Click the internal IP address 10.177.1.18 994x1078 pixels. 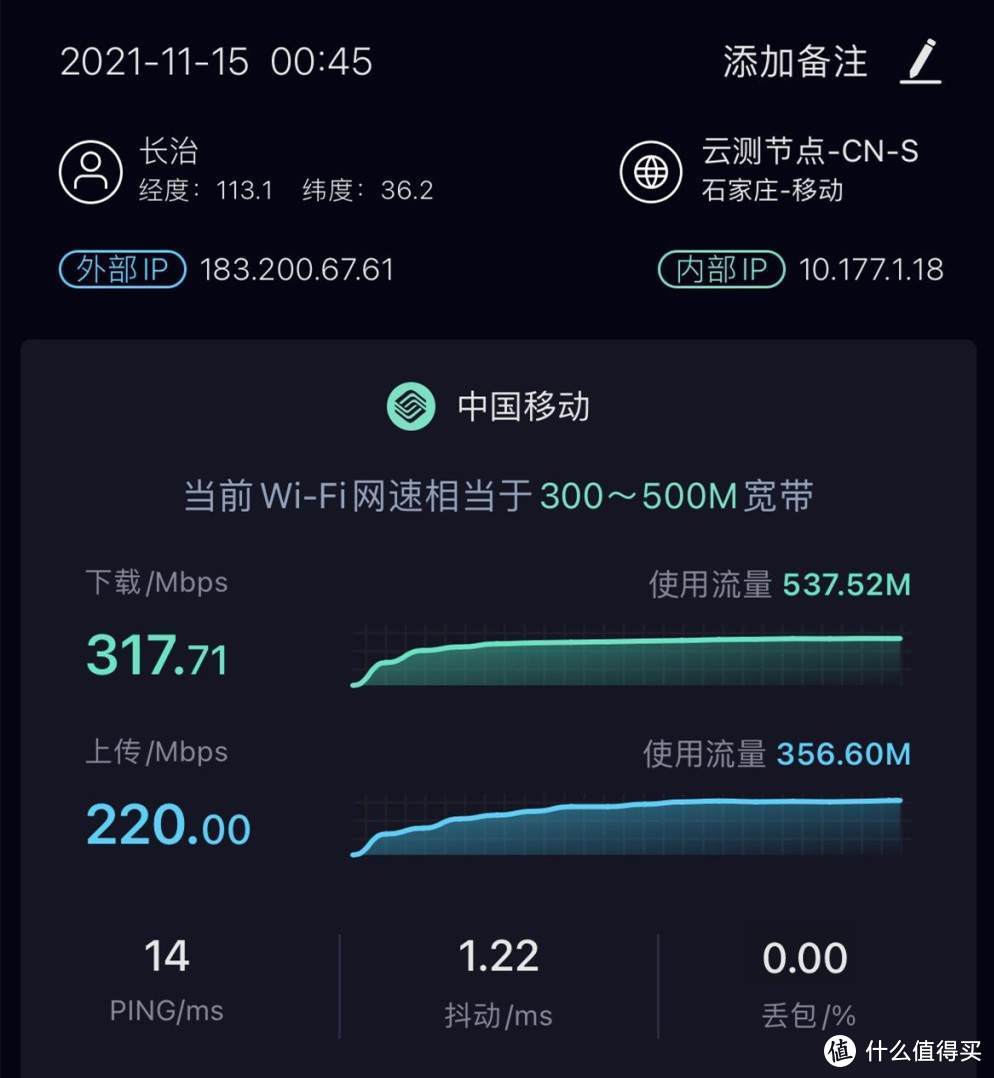[x=871, y=269]
